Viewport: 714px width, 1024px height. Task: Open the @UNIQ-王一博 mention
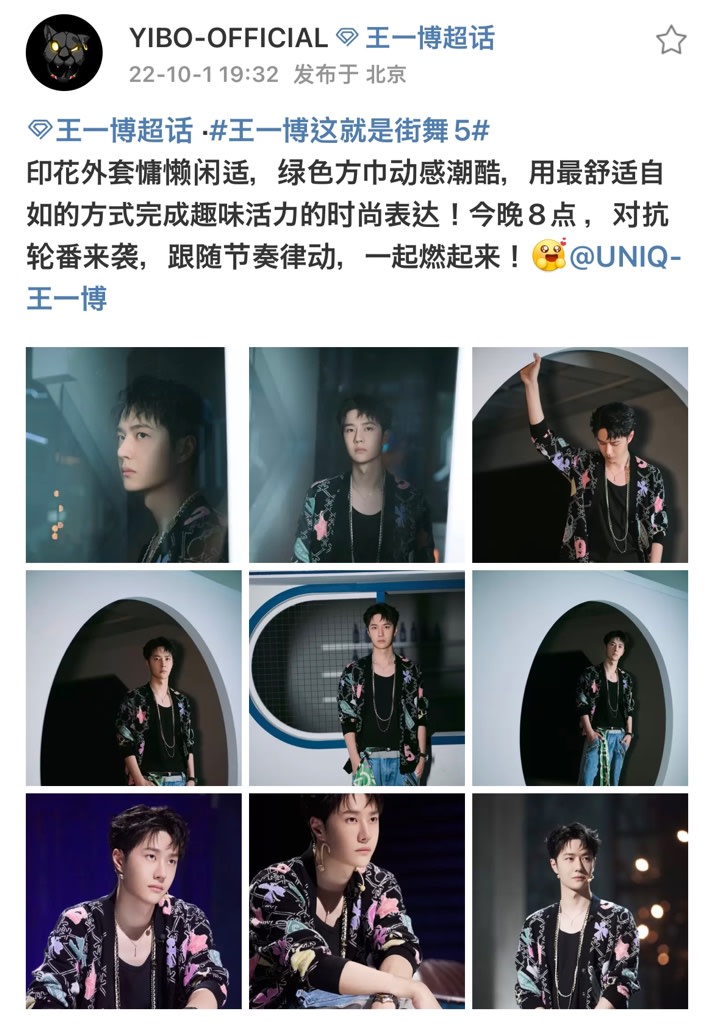(621, 257)
